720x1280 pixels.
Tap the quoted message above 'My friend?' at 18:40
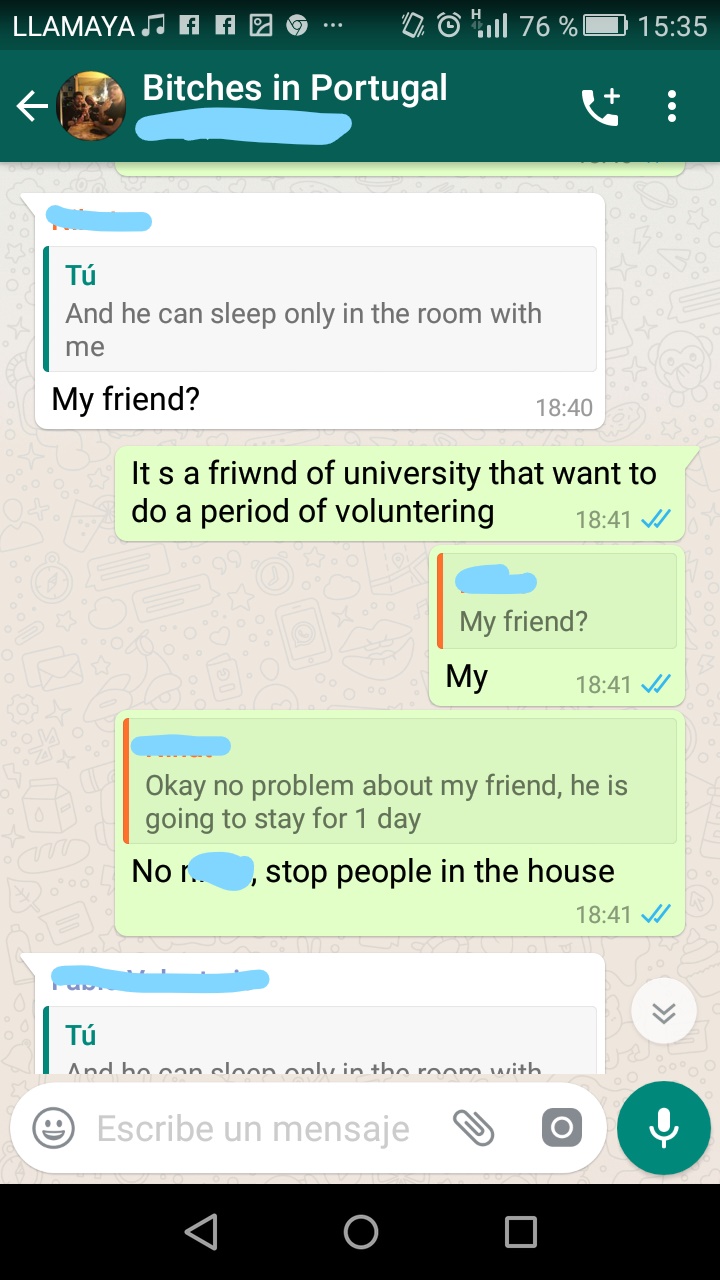(320, 310)
